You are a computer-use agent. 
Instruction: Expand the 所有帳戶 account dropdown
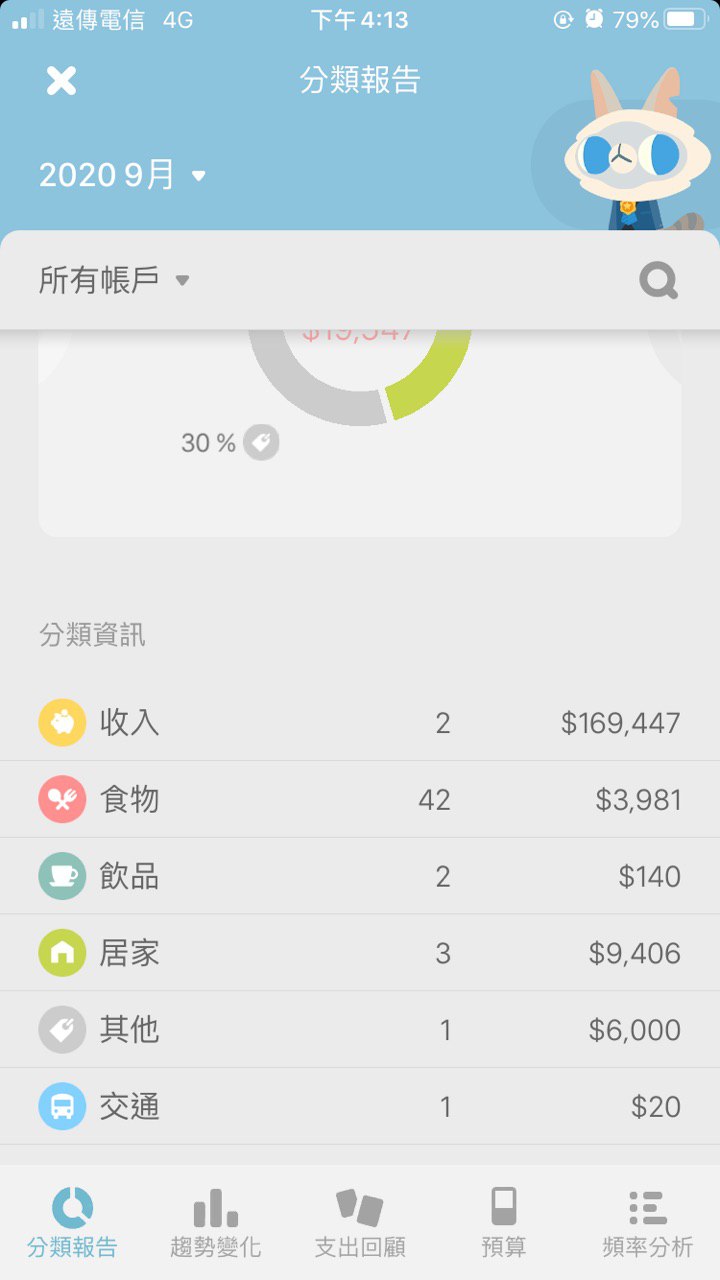[114, 280]
